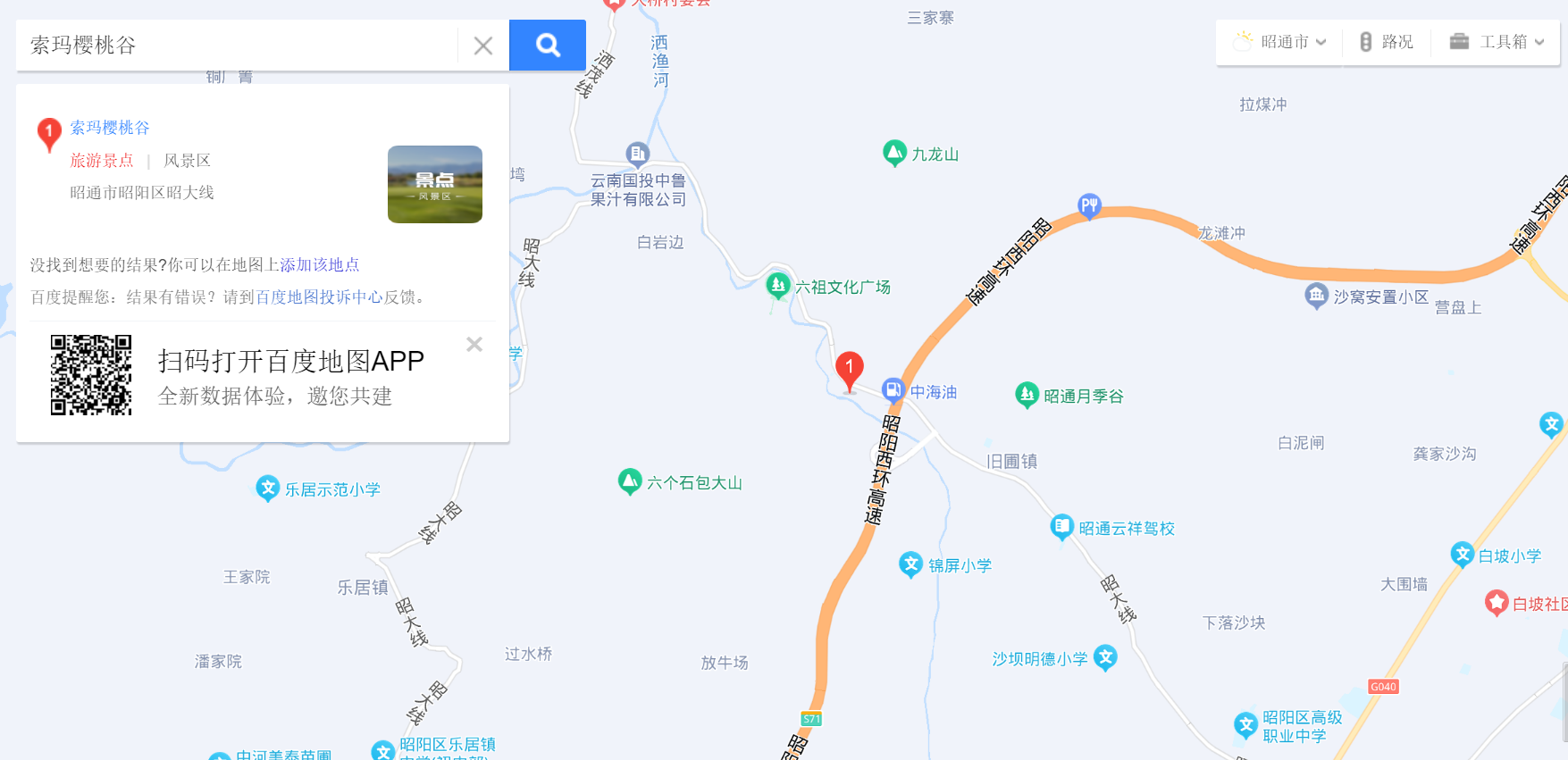
Task: Tap the search box containing 索玛樱桃谷
Action: click(237, 45)
